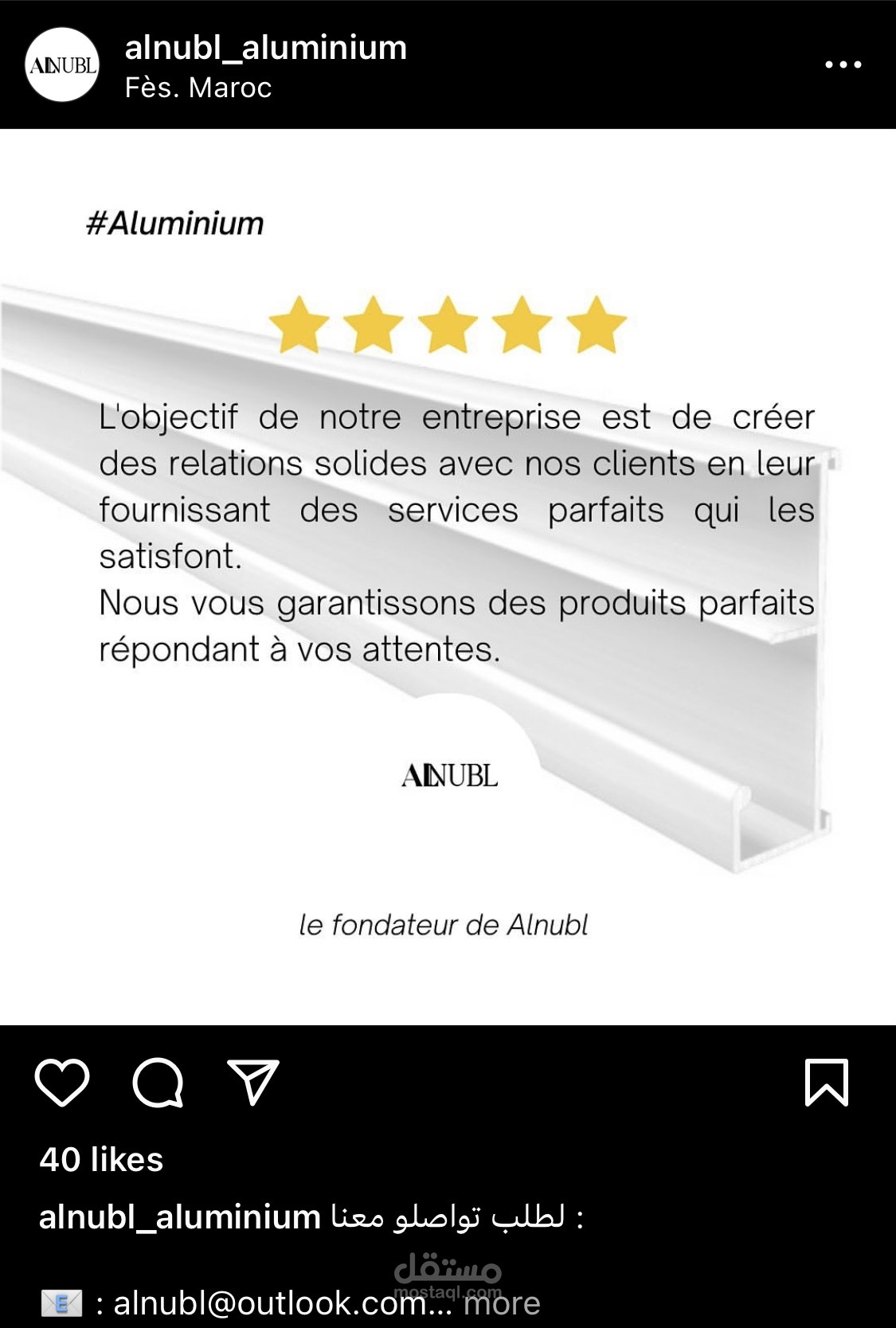Screen dimensions: 896x1328
Task: Open the comments on this post
Action: point(158,1083)
